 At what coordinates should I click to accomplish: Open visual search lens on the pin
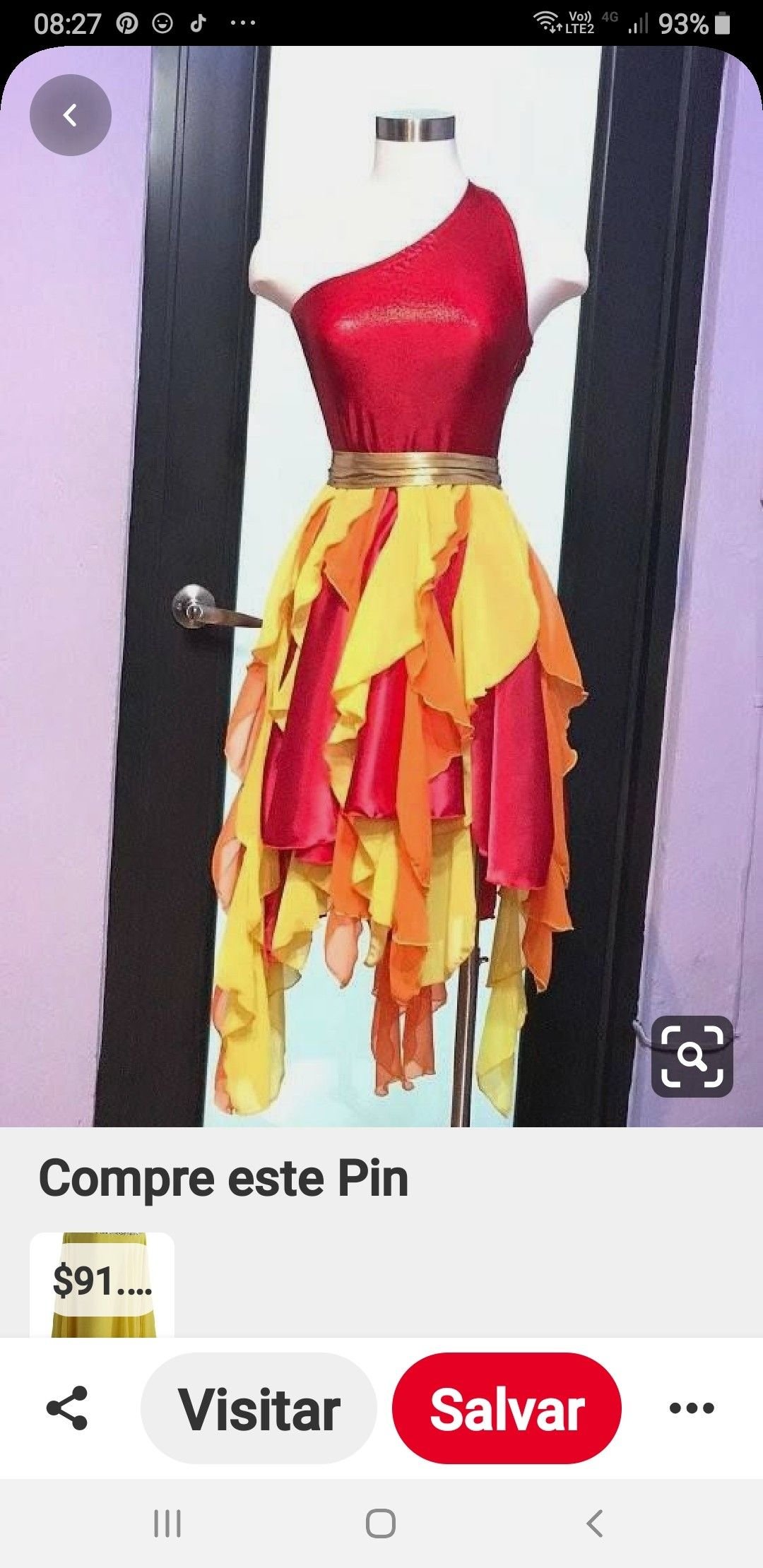pyautogui.click(x=692, y=1056)
